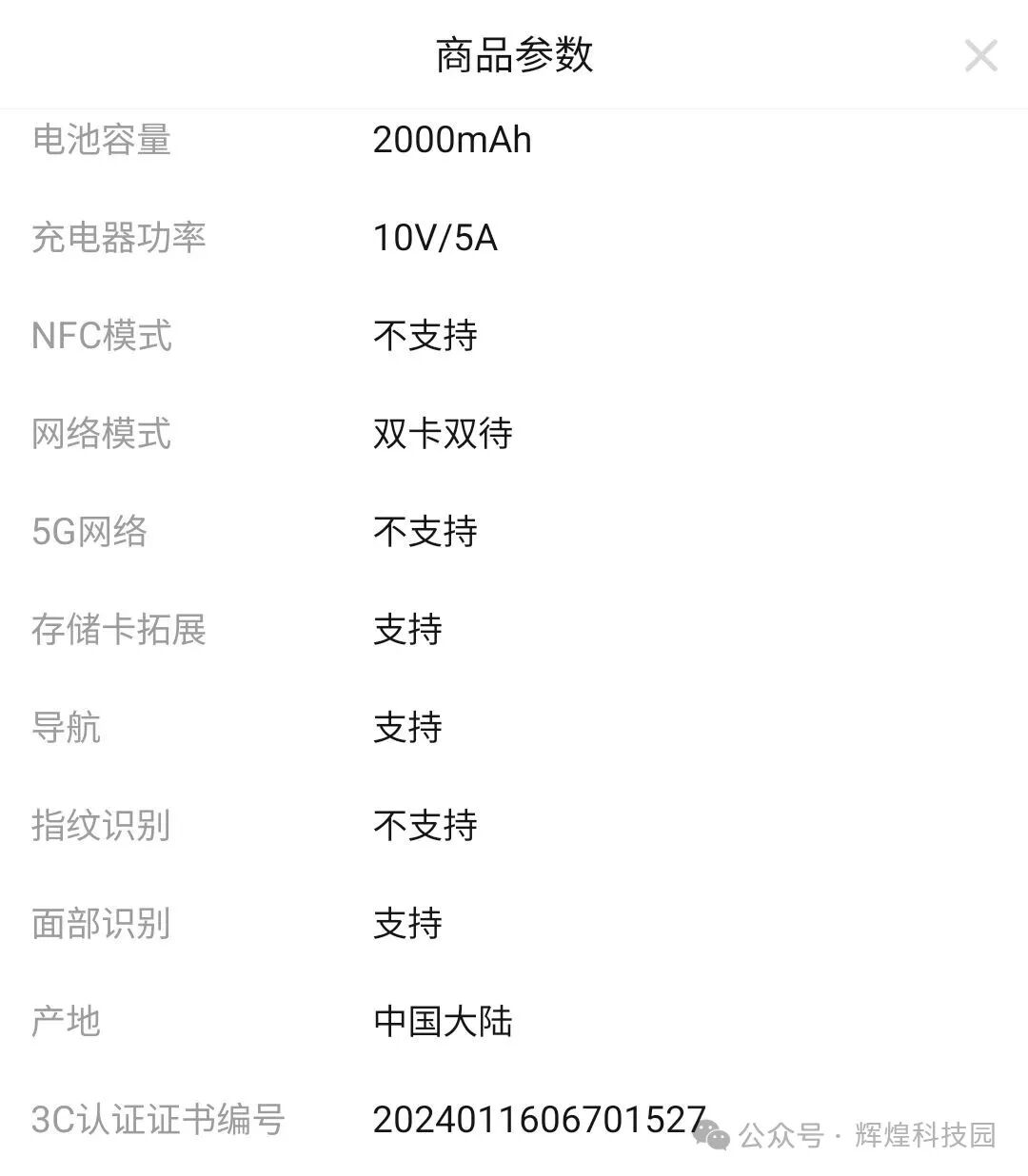
Task: Click the 网络模式 row label
Action: coord(102,435)
